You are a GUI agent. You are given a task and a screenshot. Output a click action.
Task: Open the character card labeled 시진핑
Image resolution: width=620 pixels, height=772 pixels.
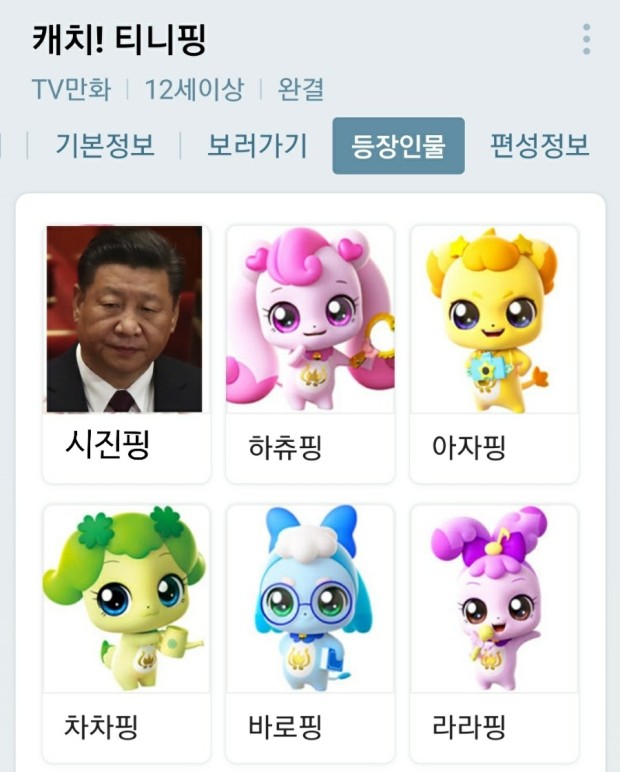126,352
